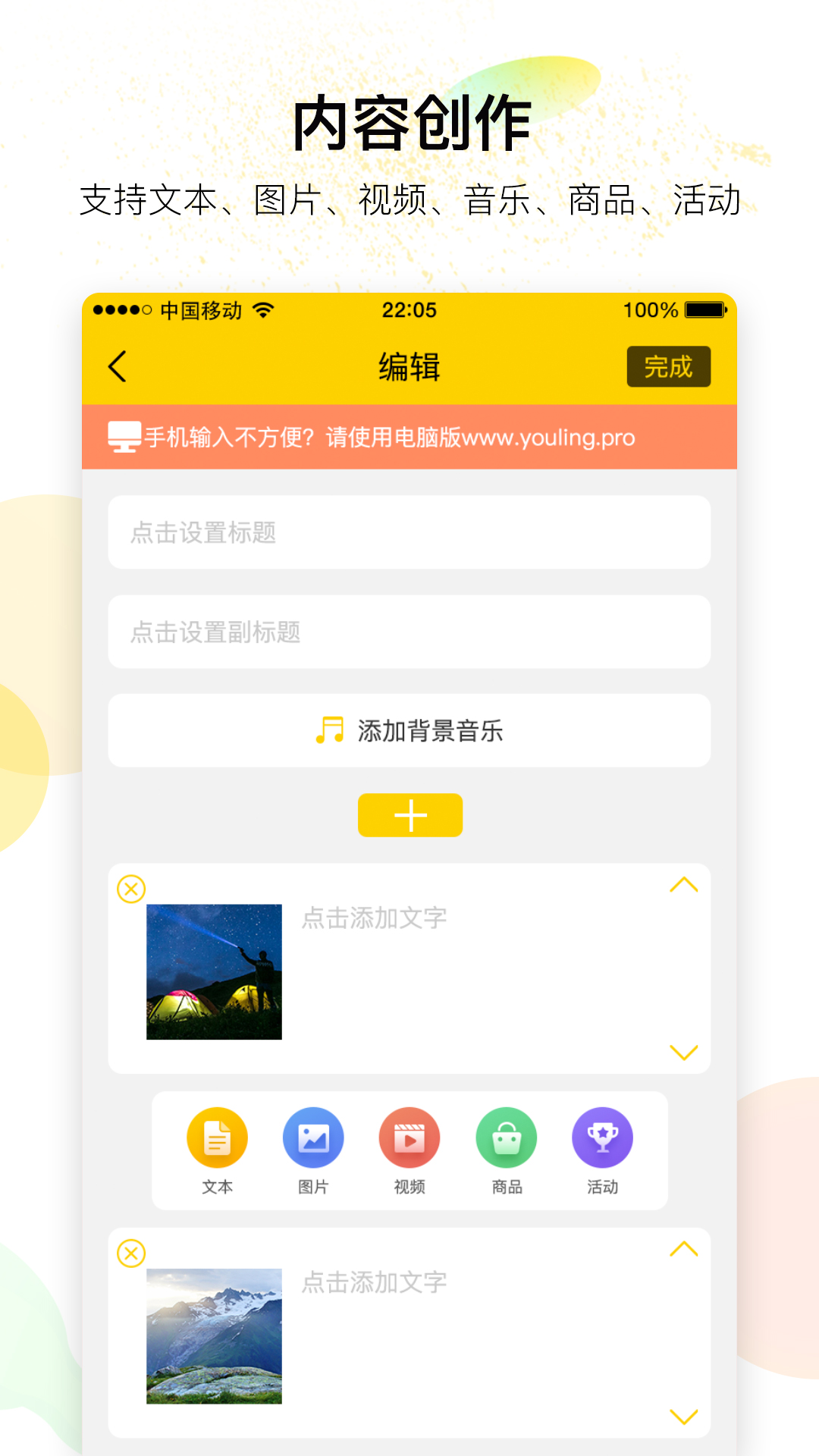Select the 活动 activity content icon
Image resolution: width=819 pixels, height=1456 pixels.
[x=602, y=1137]
